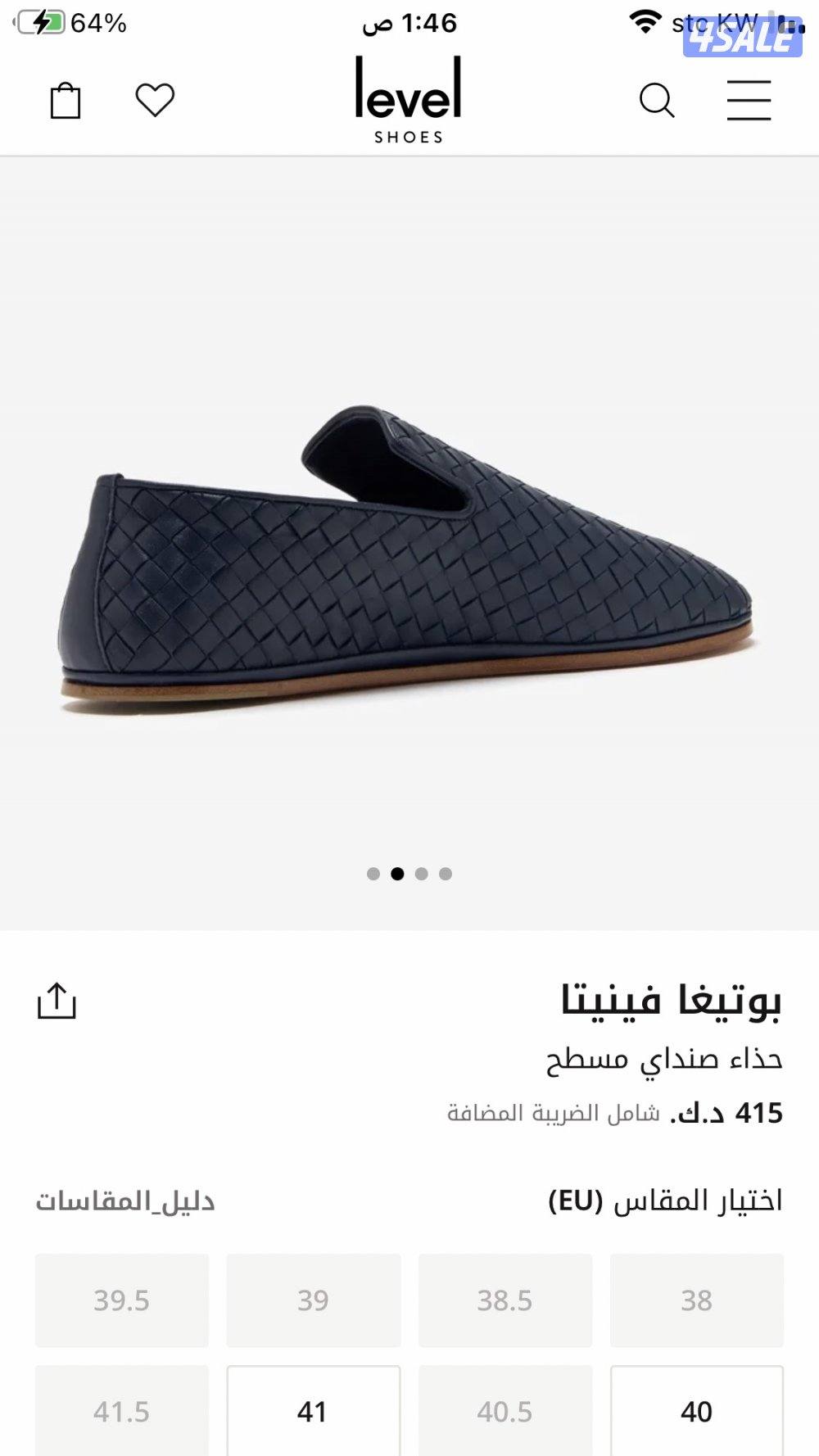Viewport: 819px width, 1456px height.
Task: Select EU size 38.5
Action: [x=504, y=1300]
